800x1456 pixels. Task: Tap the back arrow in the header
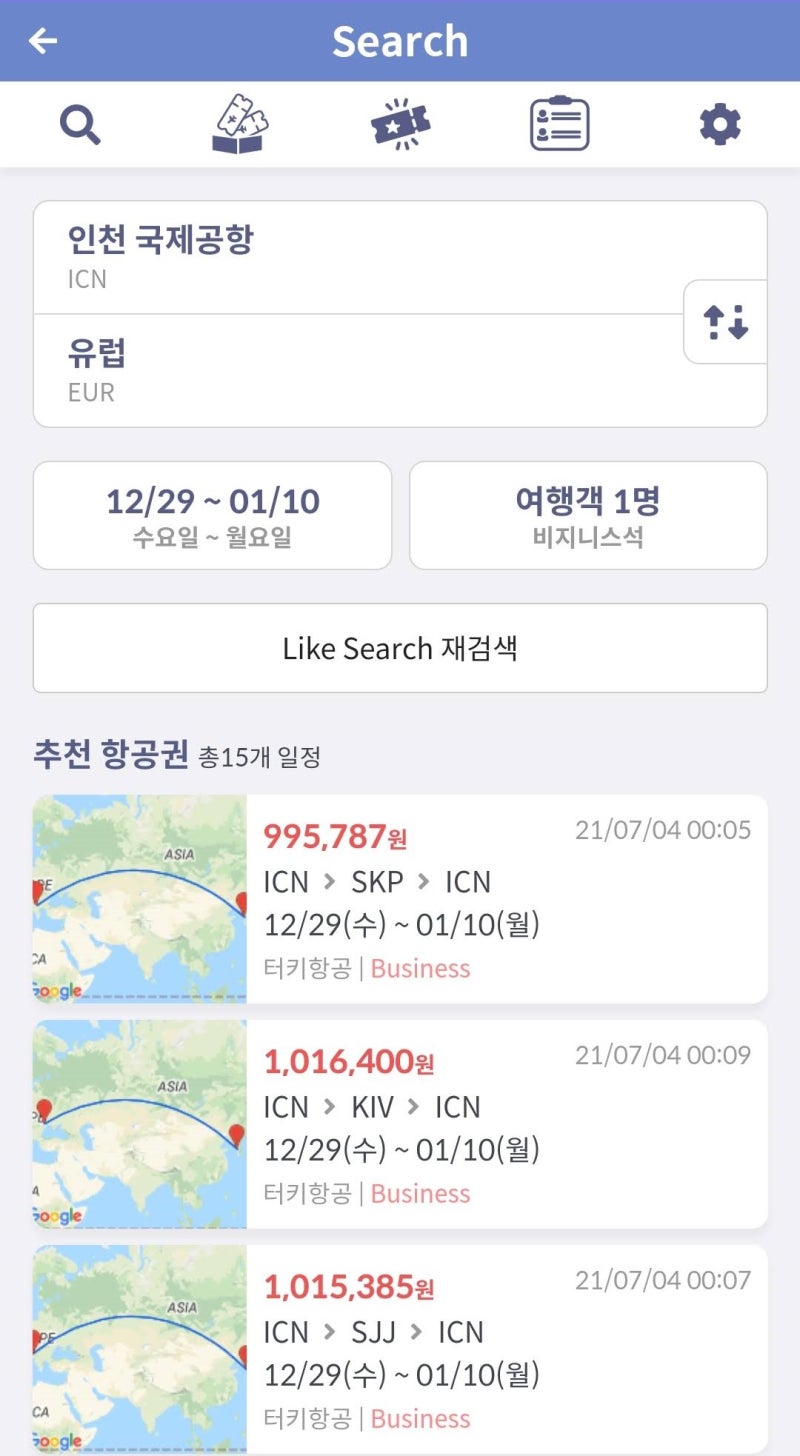pyautogui.click(x=42, y=40)
